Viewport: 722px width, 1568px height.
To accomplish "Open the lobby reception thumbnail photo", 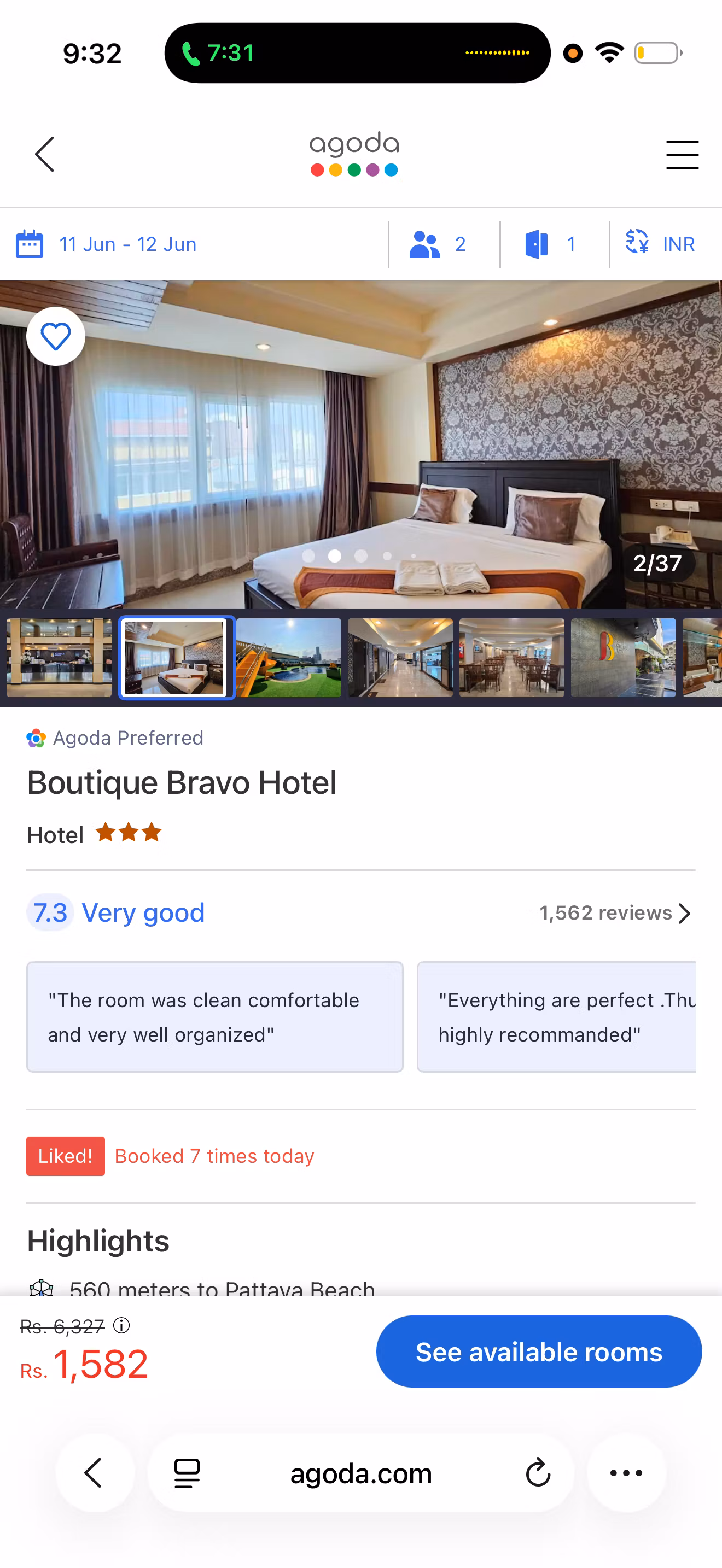I will (x=59, y=657).
